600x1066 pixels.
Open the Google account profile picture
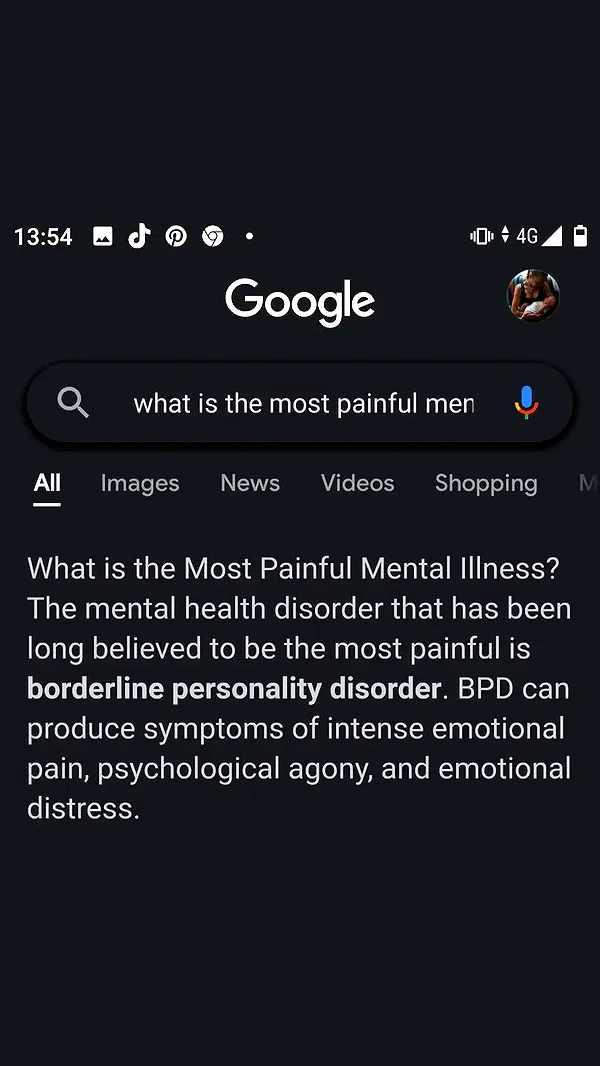(533, 296)
